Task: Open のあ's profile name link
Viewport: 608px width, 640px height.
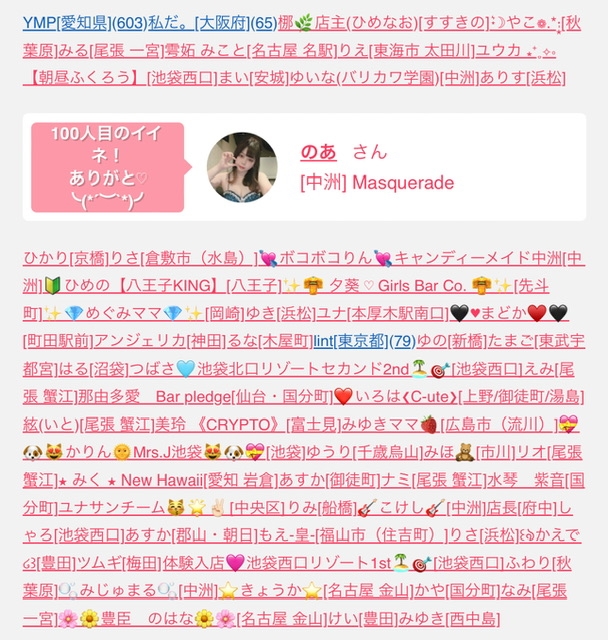Action: pos(318,152)
